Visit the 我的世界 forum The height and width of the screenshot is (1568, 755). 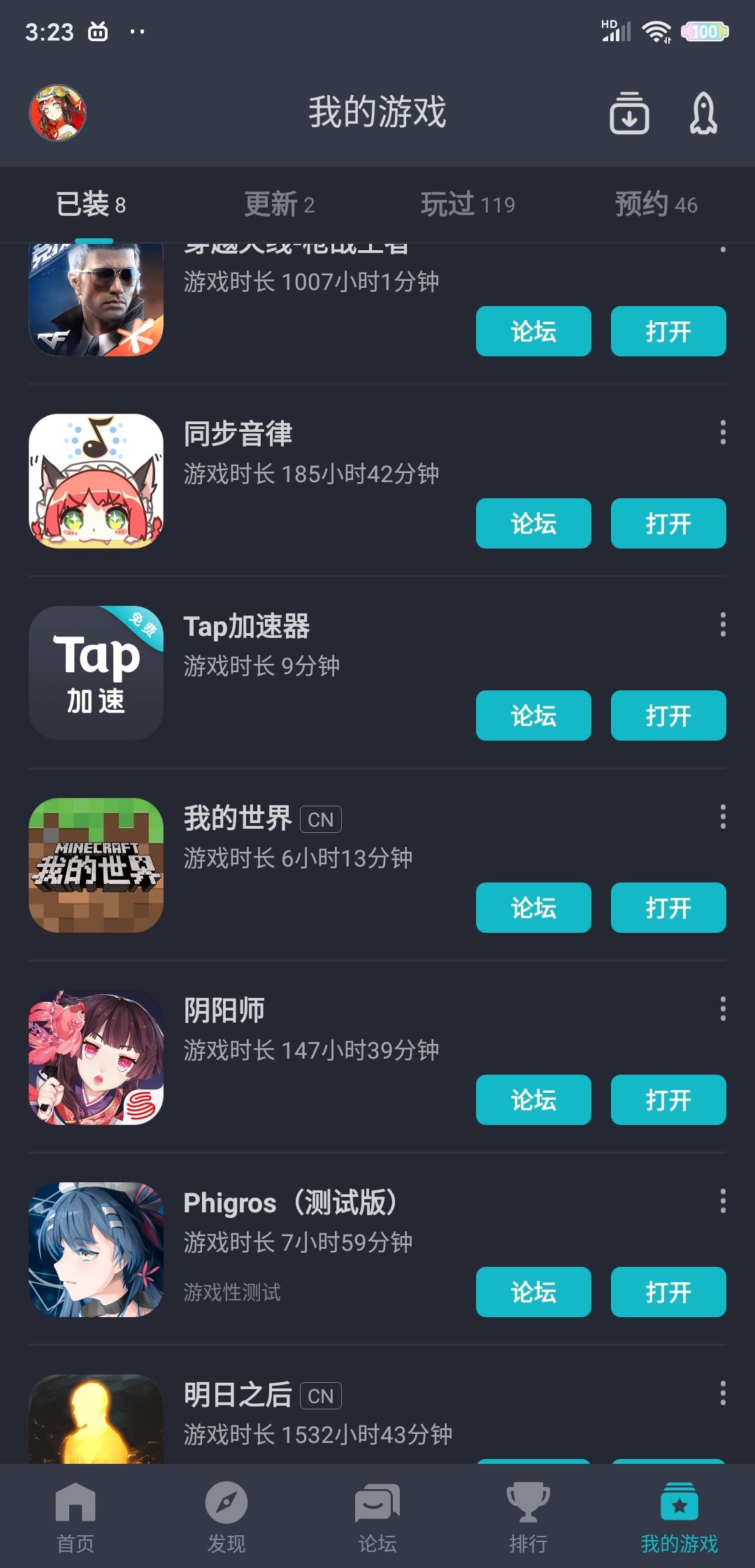coord(533,908)
